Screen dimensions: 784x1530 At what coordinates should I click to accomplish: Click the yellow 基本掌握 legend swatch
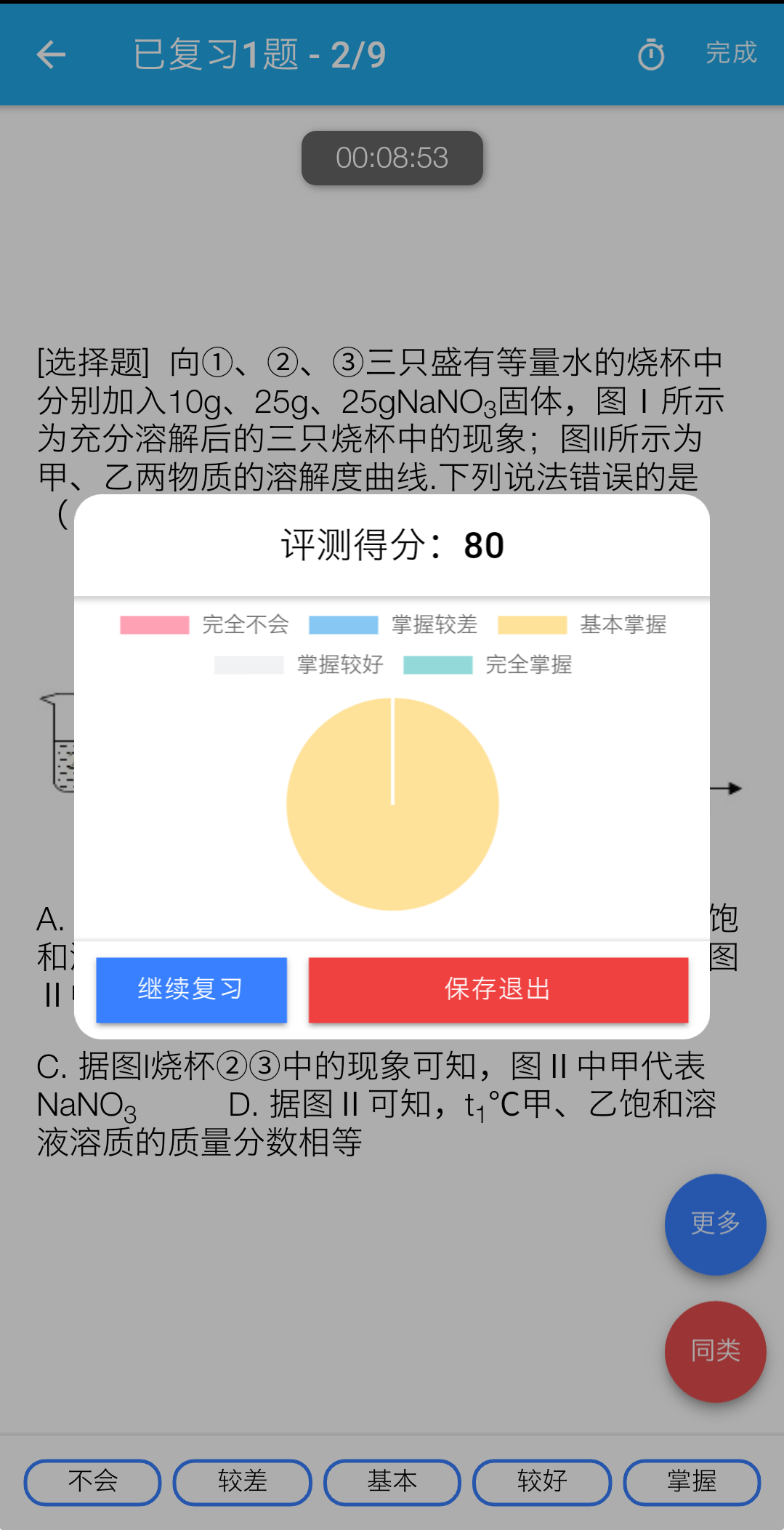533,624
